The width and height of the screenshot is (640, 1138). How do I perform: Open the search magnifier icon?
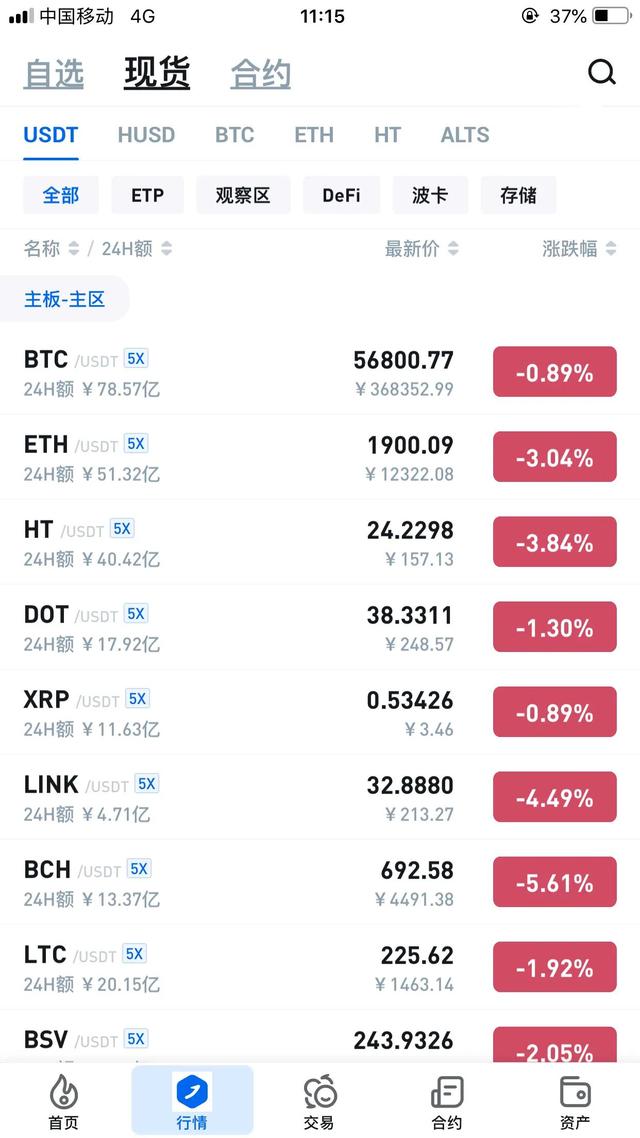click(x=601, y=73)
